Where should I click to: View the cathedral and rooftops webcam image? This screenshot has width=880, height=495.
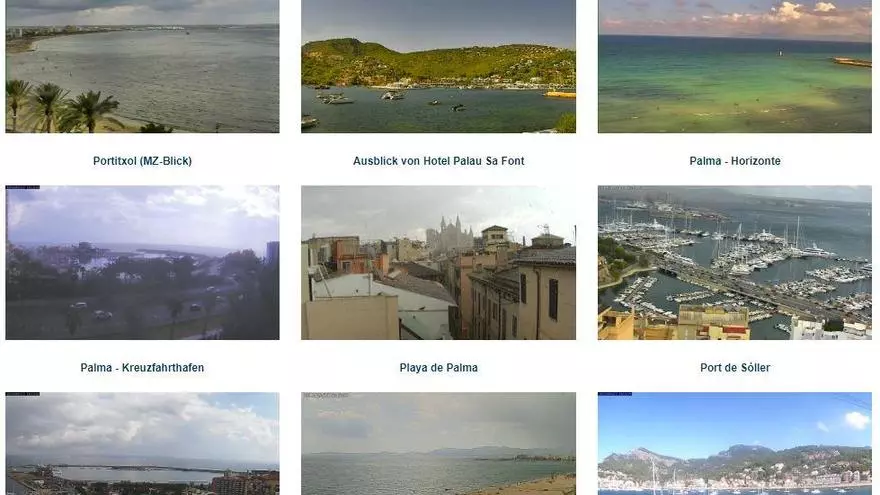coord(438,262)
